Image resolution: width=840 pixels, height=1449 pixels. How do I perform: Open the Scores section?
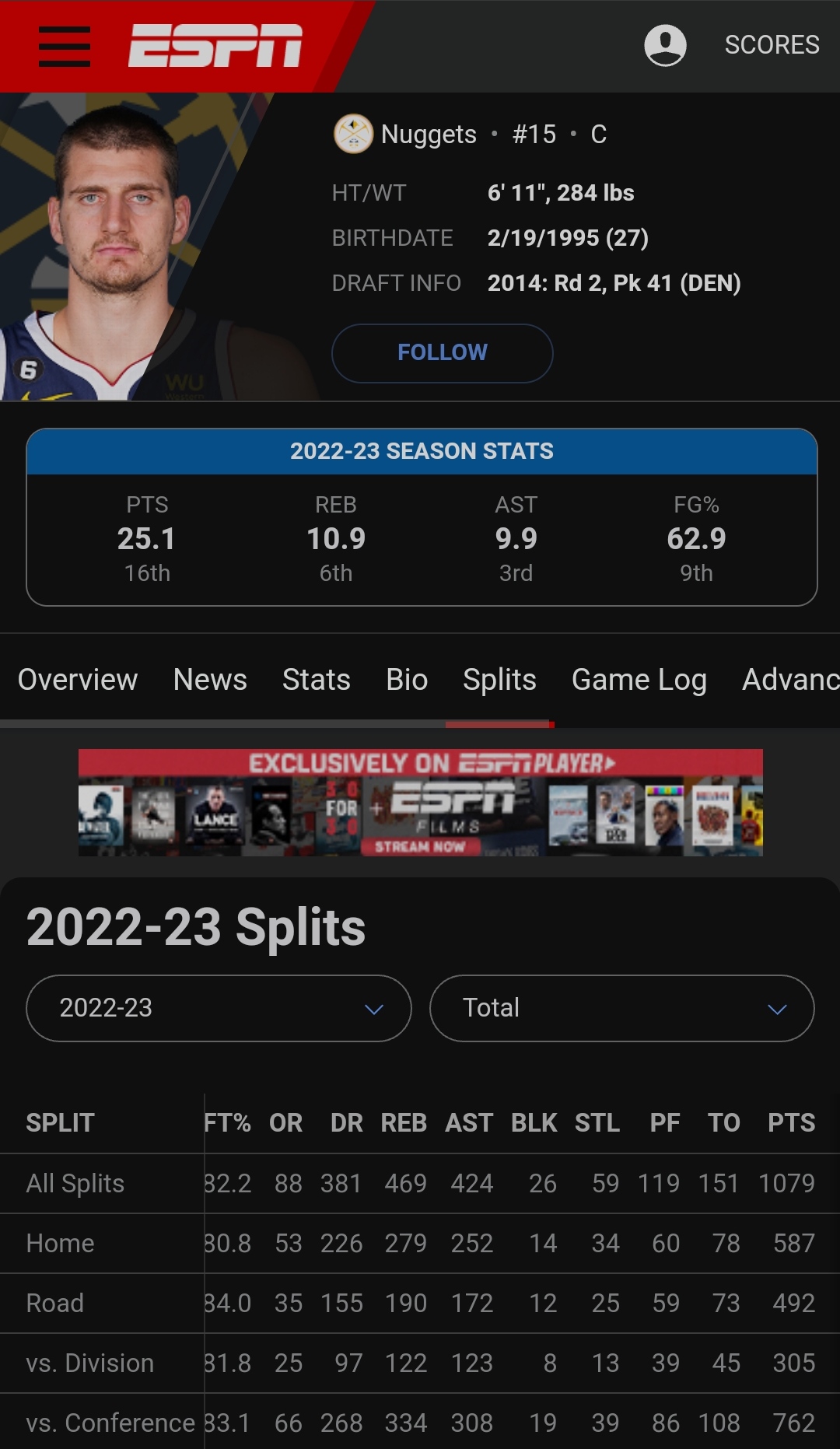[x=772, y=45]
